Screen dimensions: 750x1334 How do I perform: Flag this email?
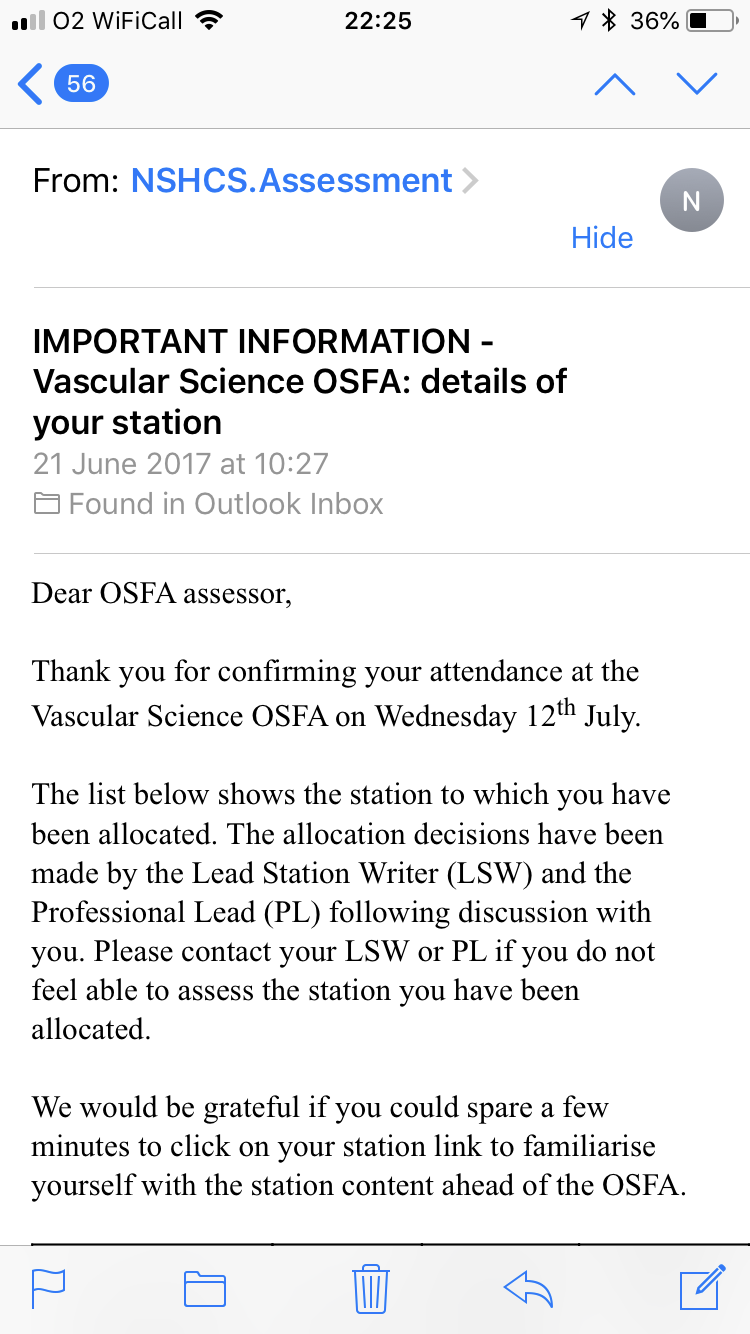pyautogui.click(x=49, y=1288)
